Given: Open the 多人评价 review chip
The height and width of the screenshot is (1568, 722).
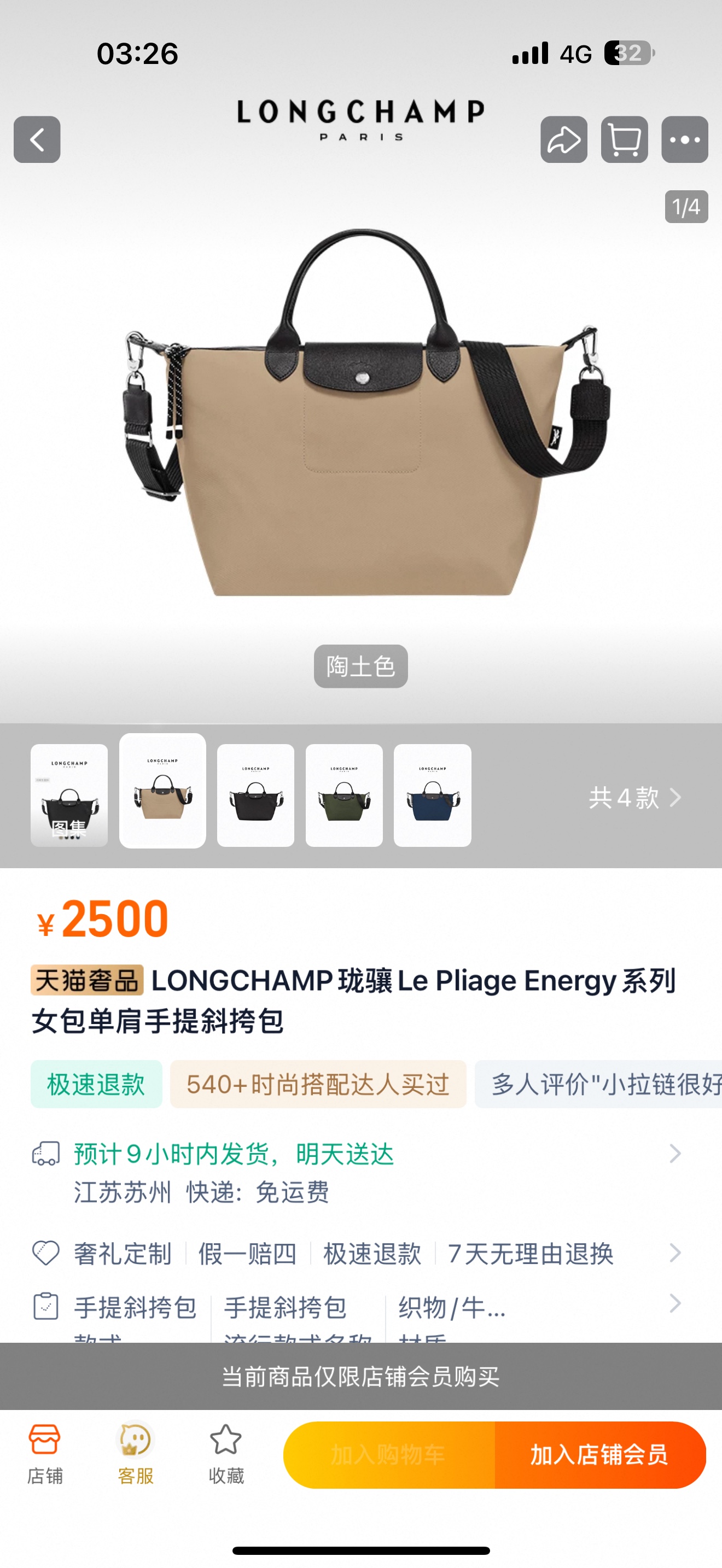Looking at the screenshot, I should click(599, 1084).
